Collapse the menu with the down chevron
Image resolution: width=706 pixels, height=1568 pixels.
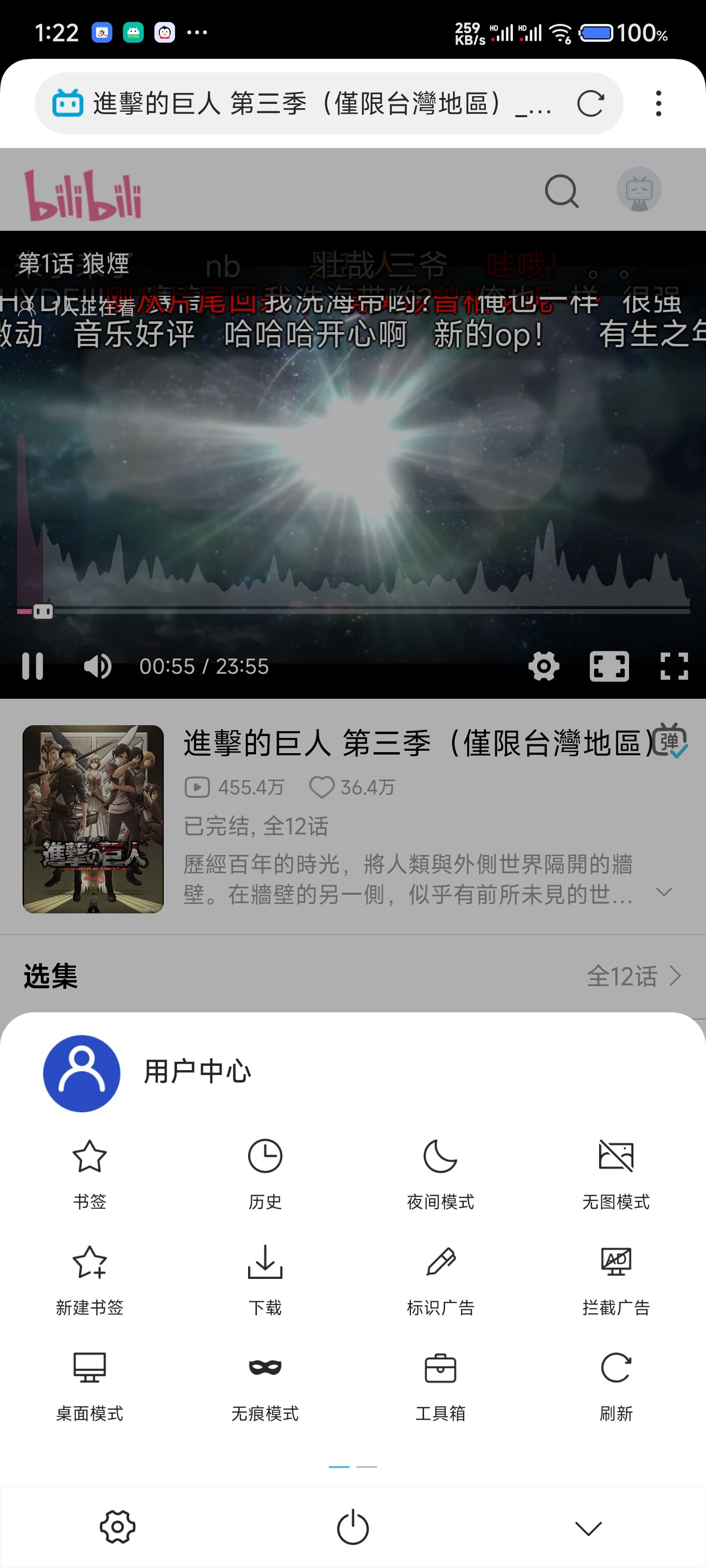[x=588, y=1527]
